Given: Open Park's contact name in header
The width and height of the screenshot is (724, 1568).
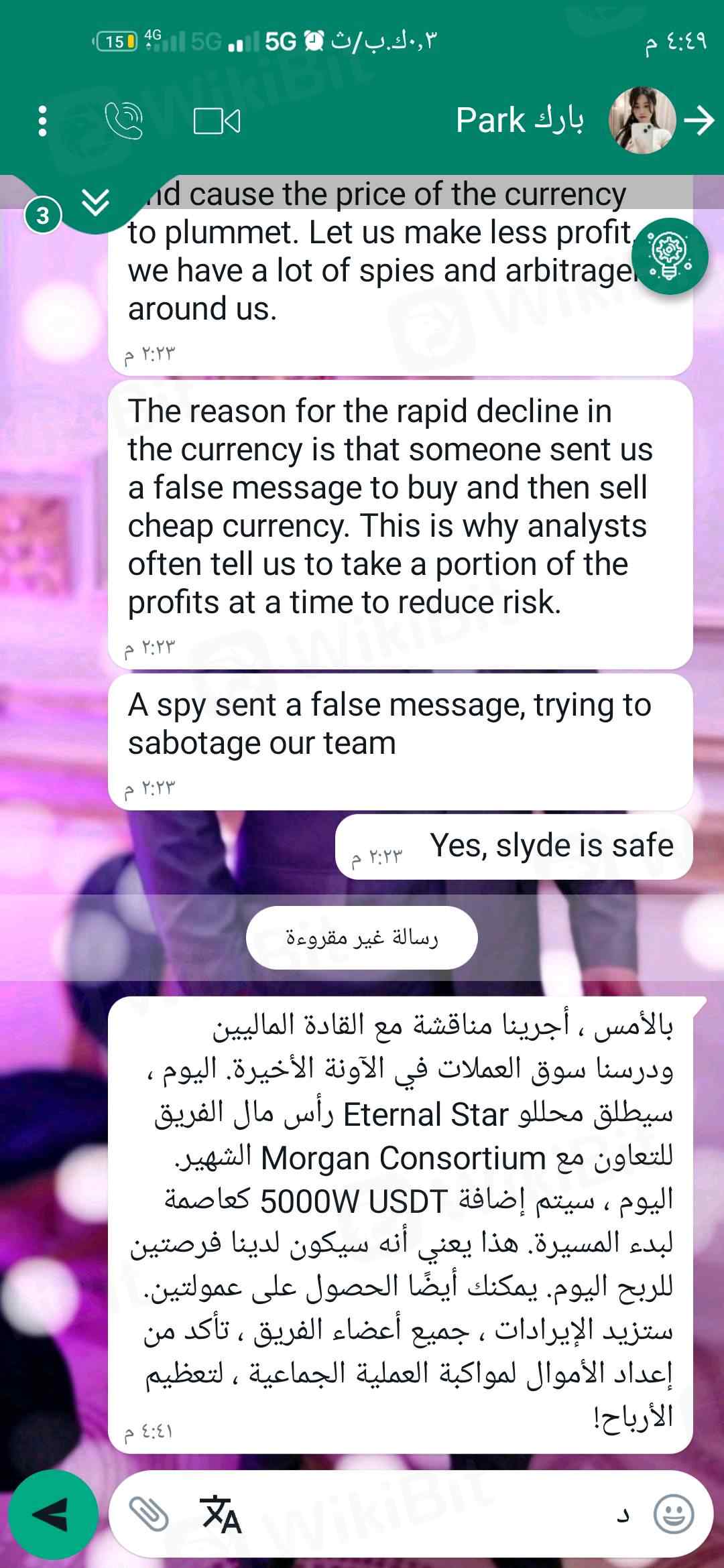Looking at the screenshot, I should point(520,121).
